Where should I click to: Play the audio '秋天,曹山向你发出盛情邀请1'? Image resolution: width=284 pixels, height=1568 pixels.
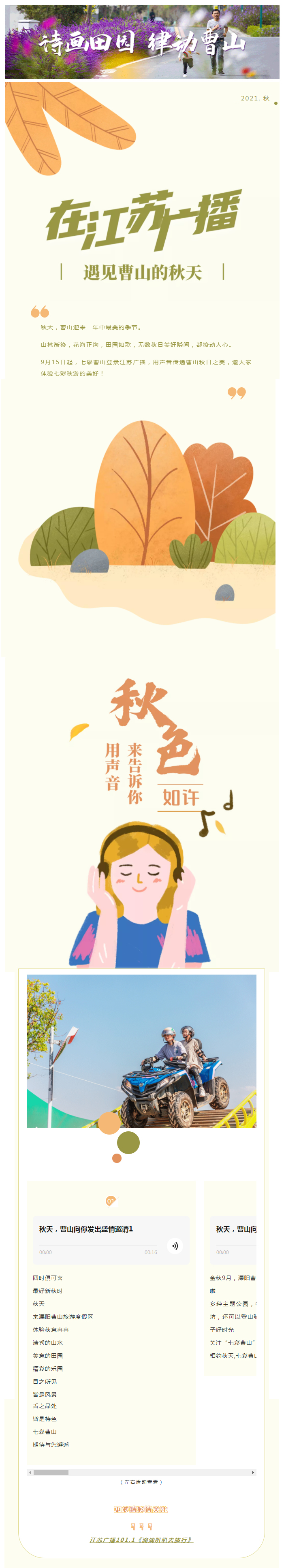coord(174,1246)
